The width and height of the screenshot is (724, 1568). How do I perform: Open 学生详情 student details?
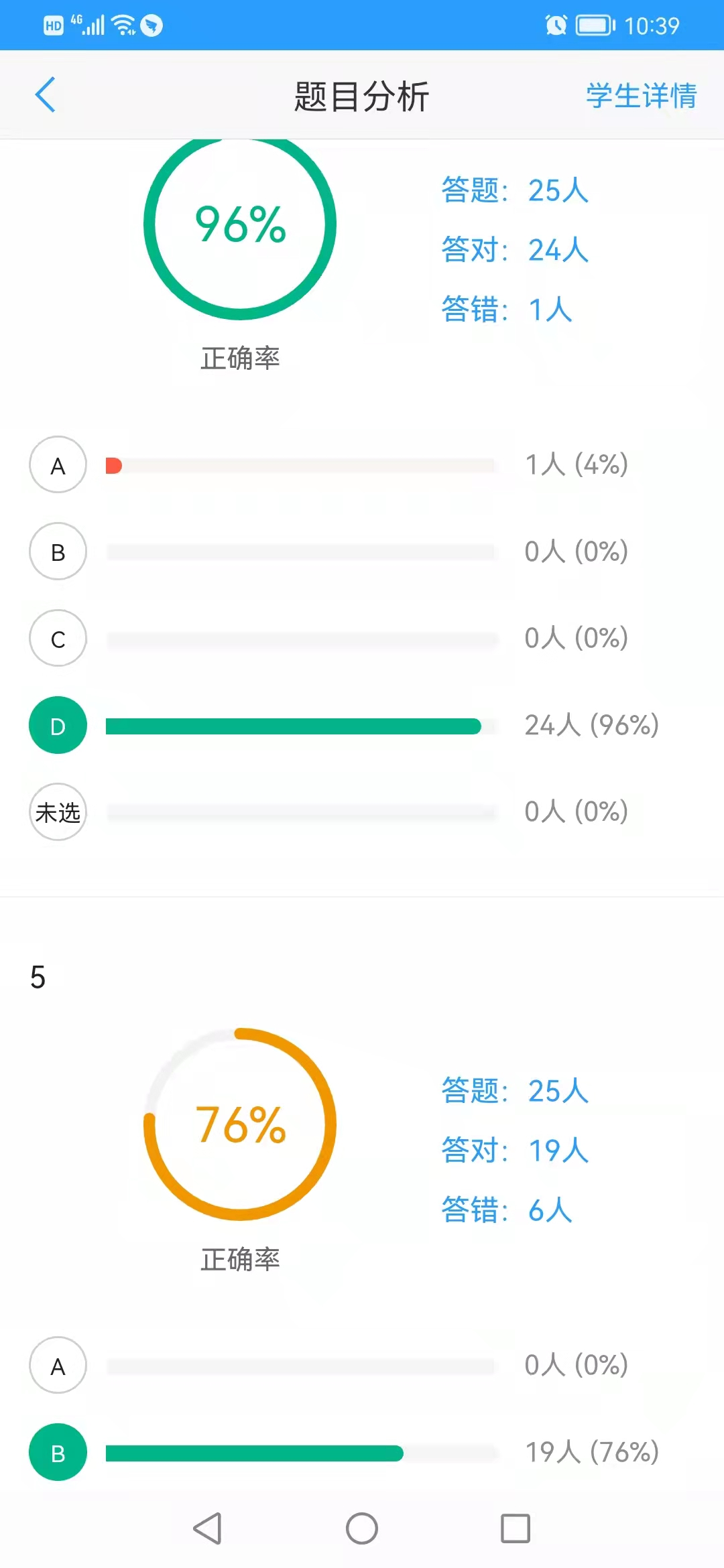[x=642, y=95]
